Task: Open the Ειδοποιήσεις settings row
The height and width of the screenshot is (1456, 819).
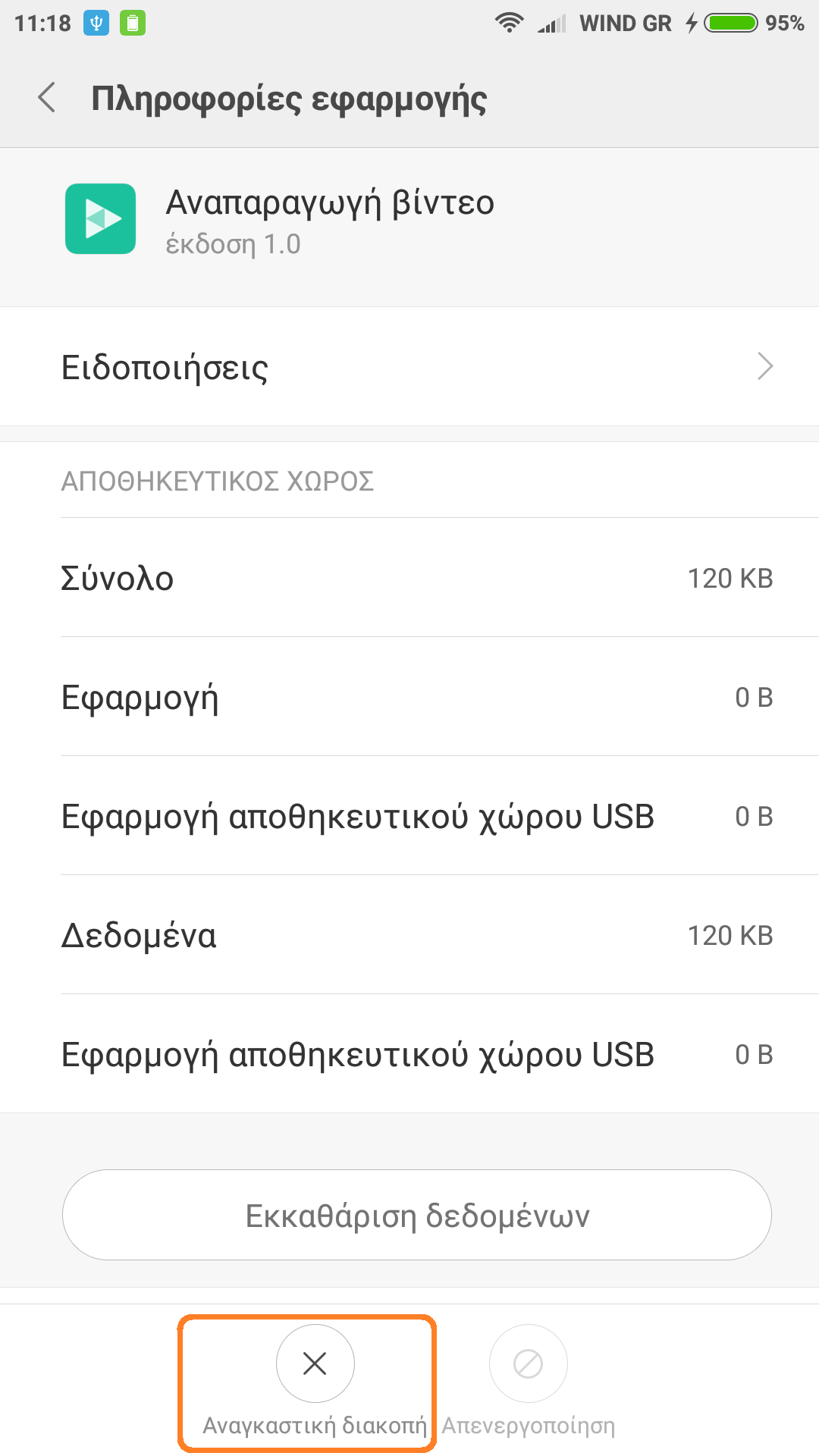Action: point(409,367)
